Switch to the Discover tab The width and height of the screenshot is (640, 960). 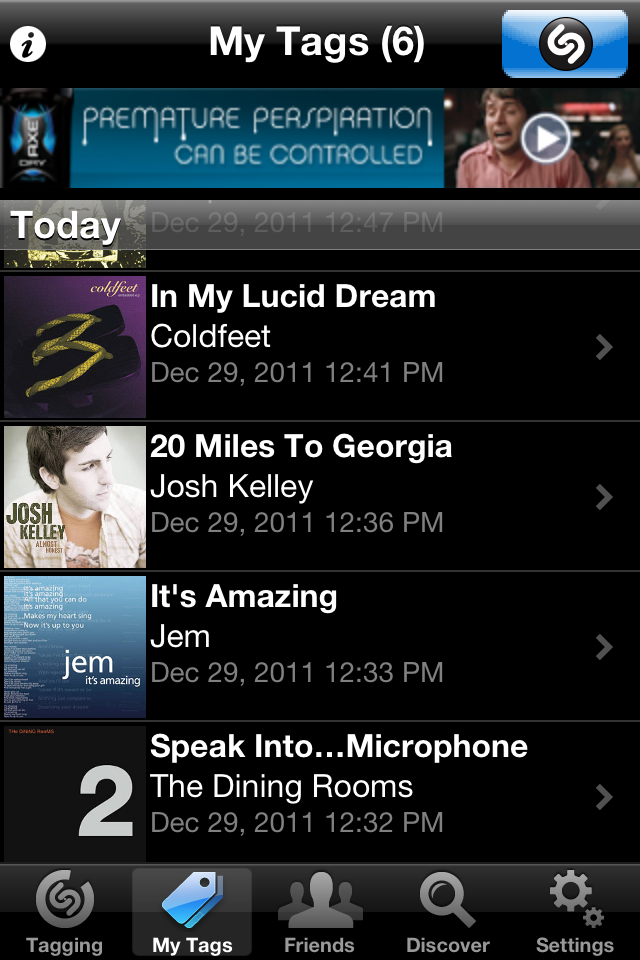(447, 912)
